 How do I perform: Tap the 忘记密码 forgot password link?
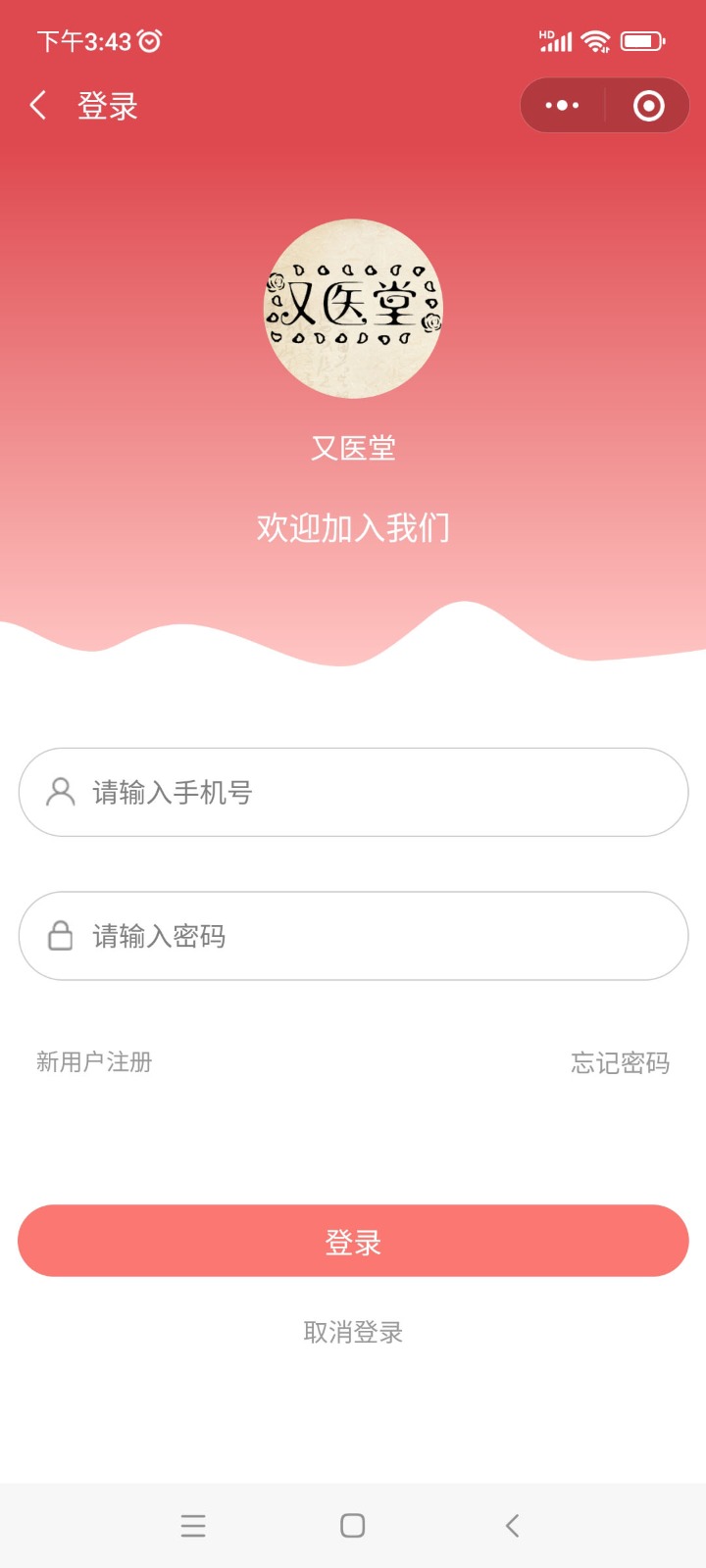pos(620,1063)
